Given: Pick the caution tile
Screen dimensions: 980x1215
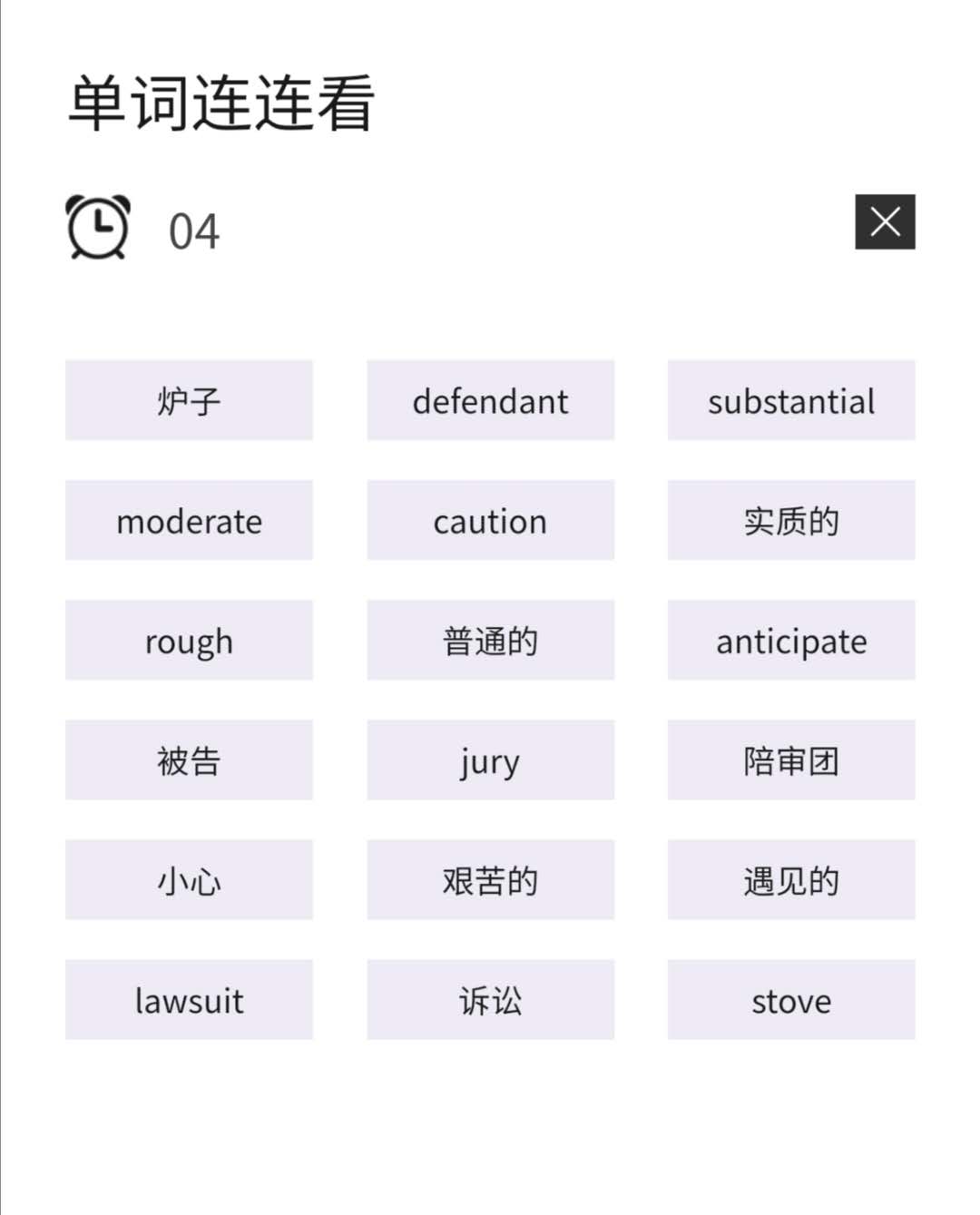Looking at the screenshot, I should [x=490, y=520].
